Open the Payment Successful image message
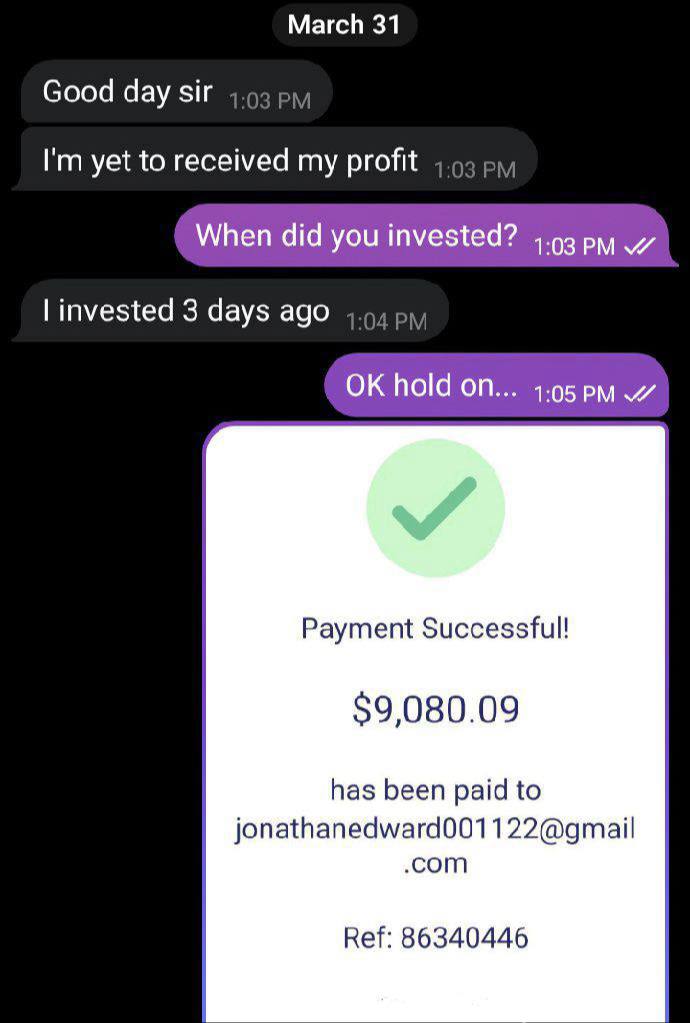The width and height of the screenshot is (690, 1023). (435, 720)
